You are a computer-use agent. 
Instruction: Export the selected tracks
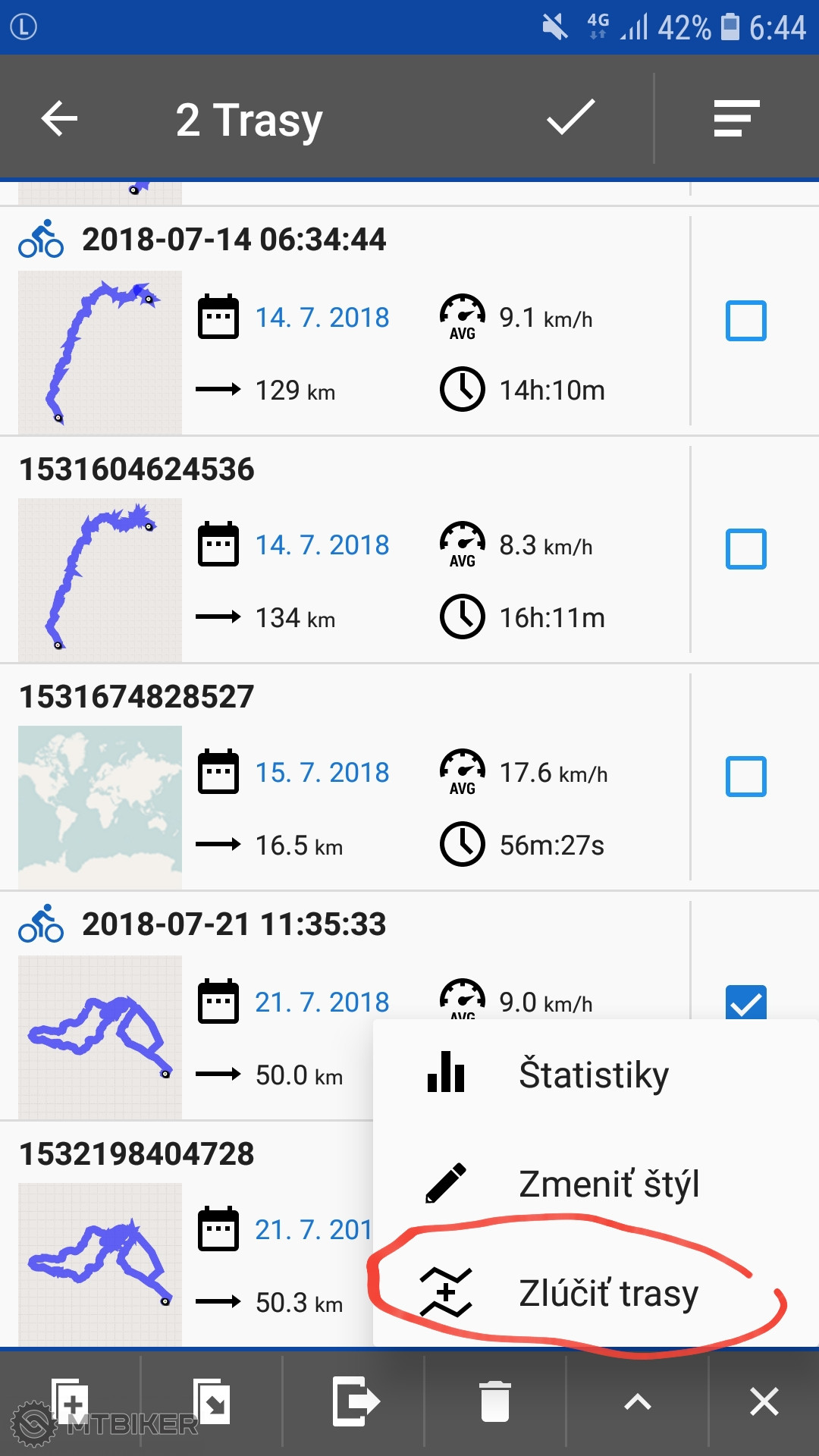[x=354, y=1401]
